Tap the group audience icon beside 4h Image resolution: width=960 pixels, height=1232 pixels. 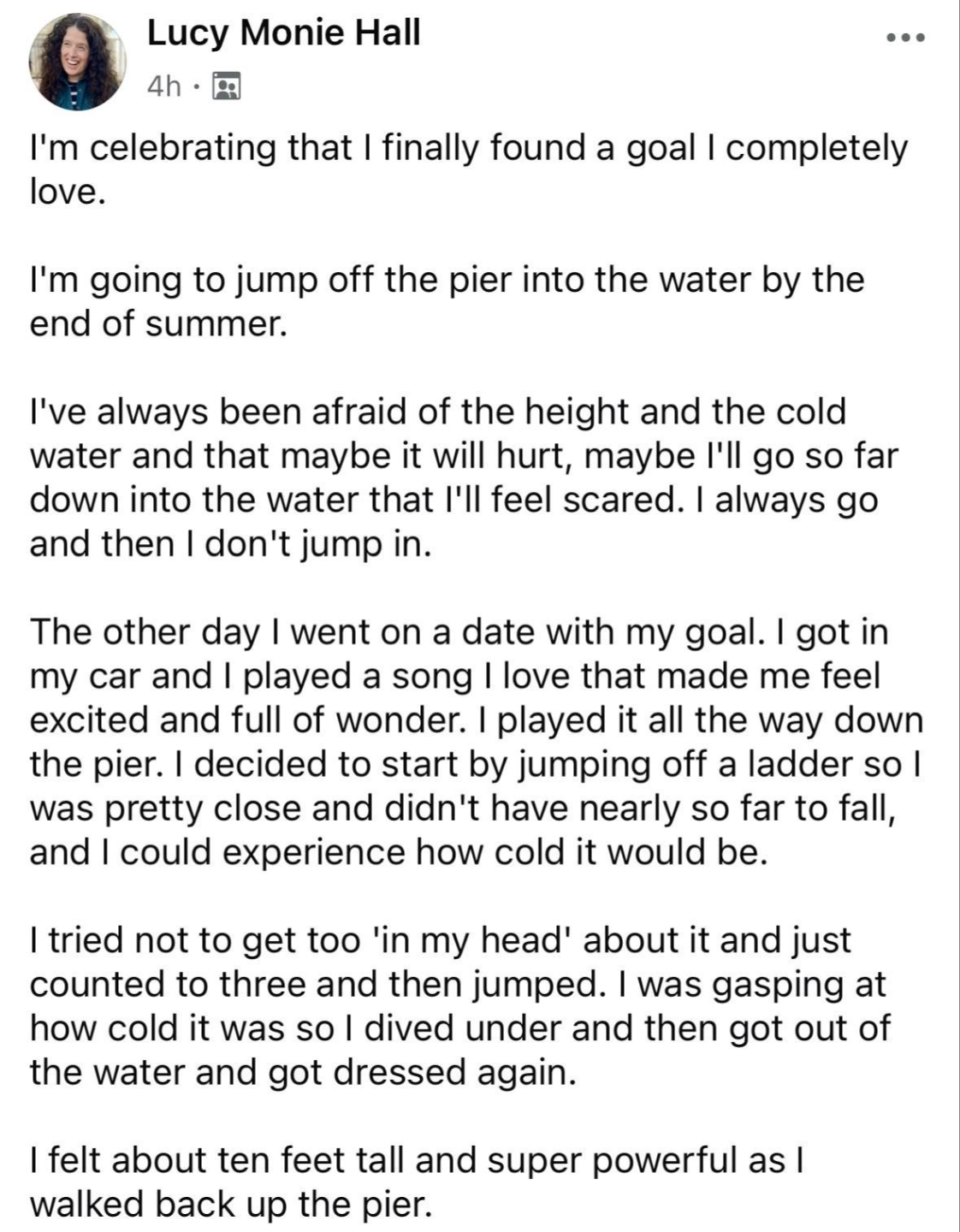click(226, 86)
